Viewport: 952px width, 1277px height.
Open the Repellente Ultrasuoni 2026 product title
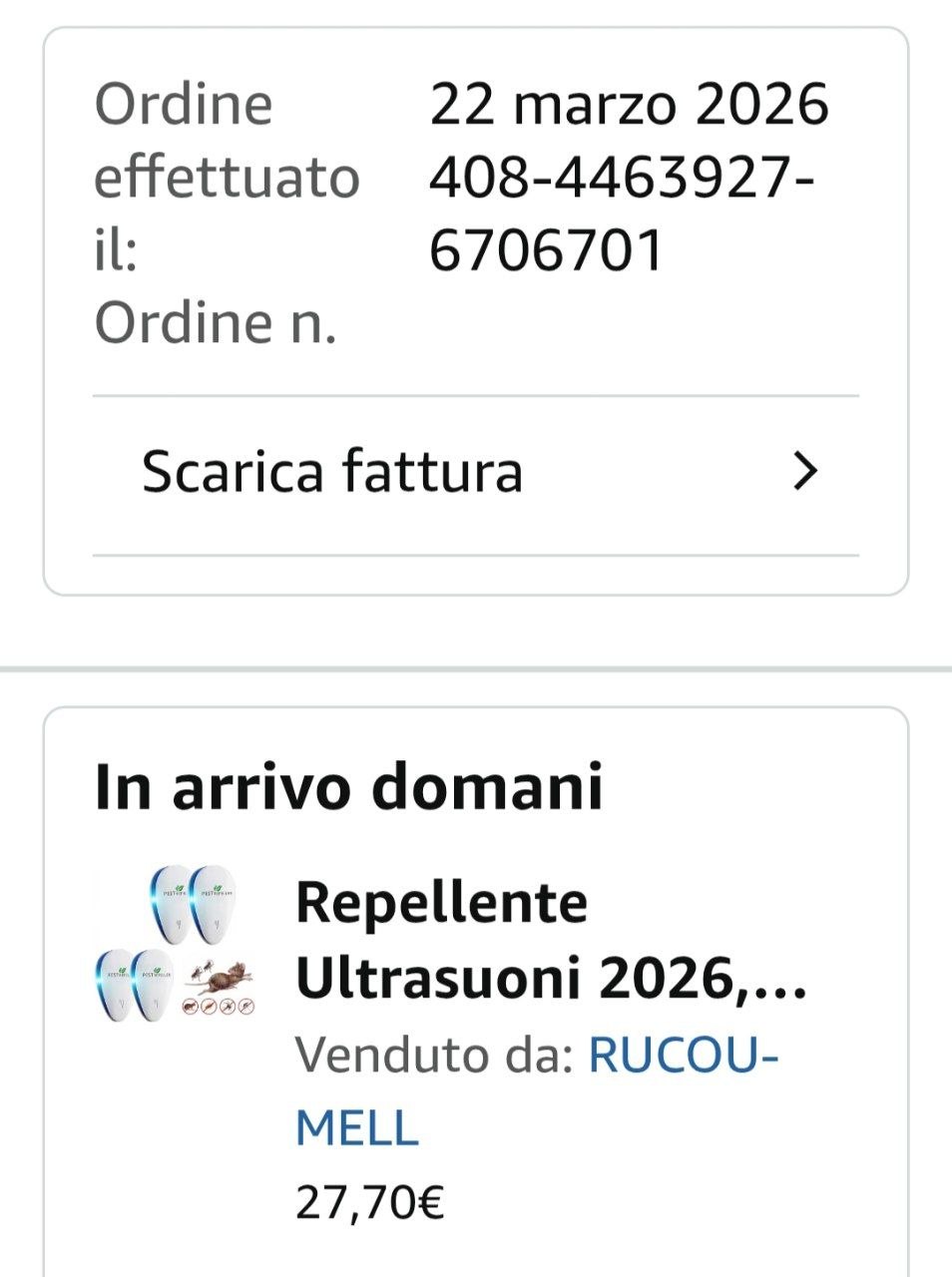[x=550, y=941]
